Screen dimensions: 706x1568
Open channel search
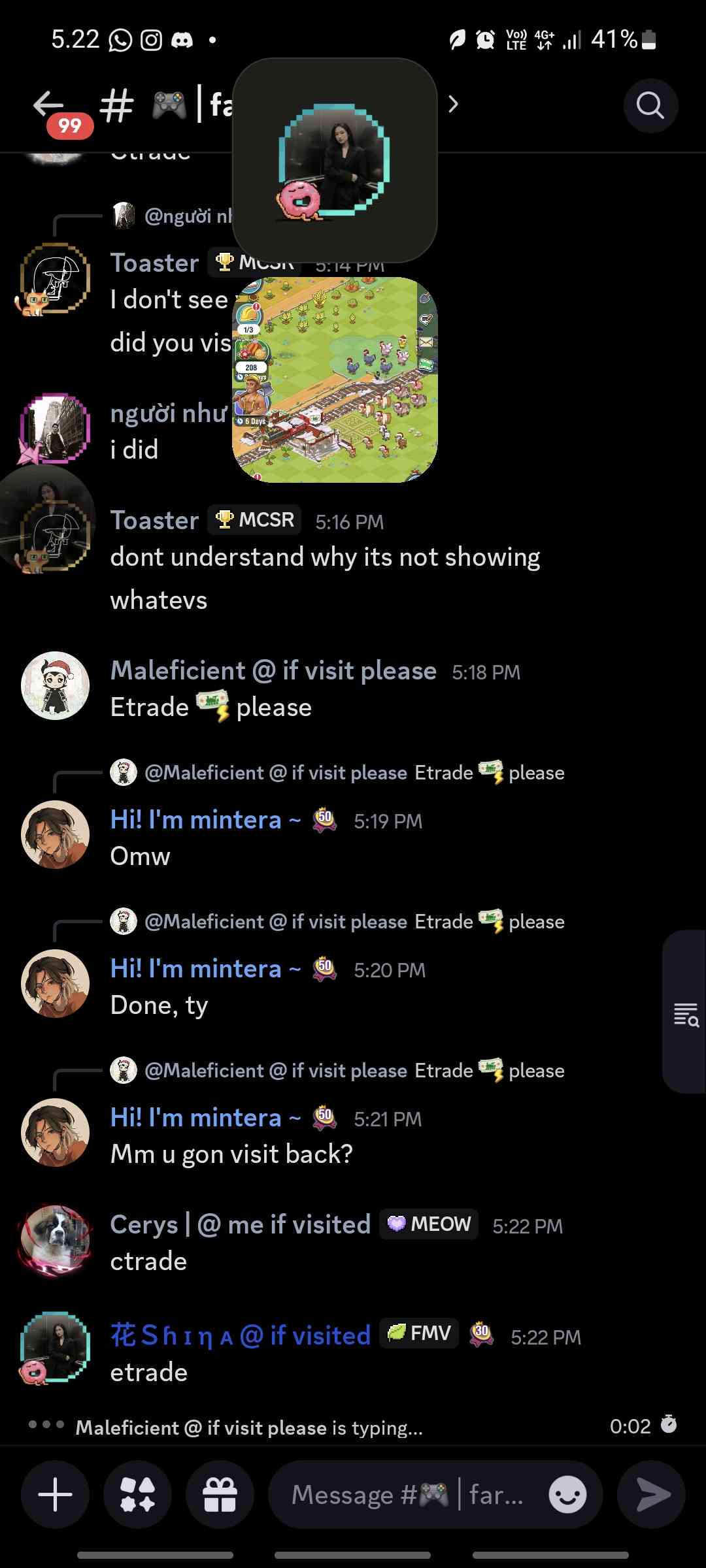650,105
